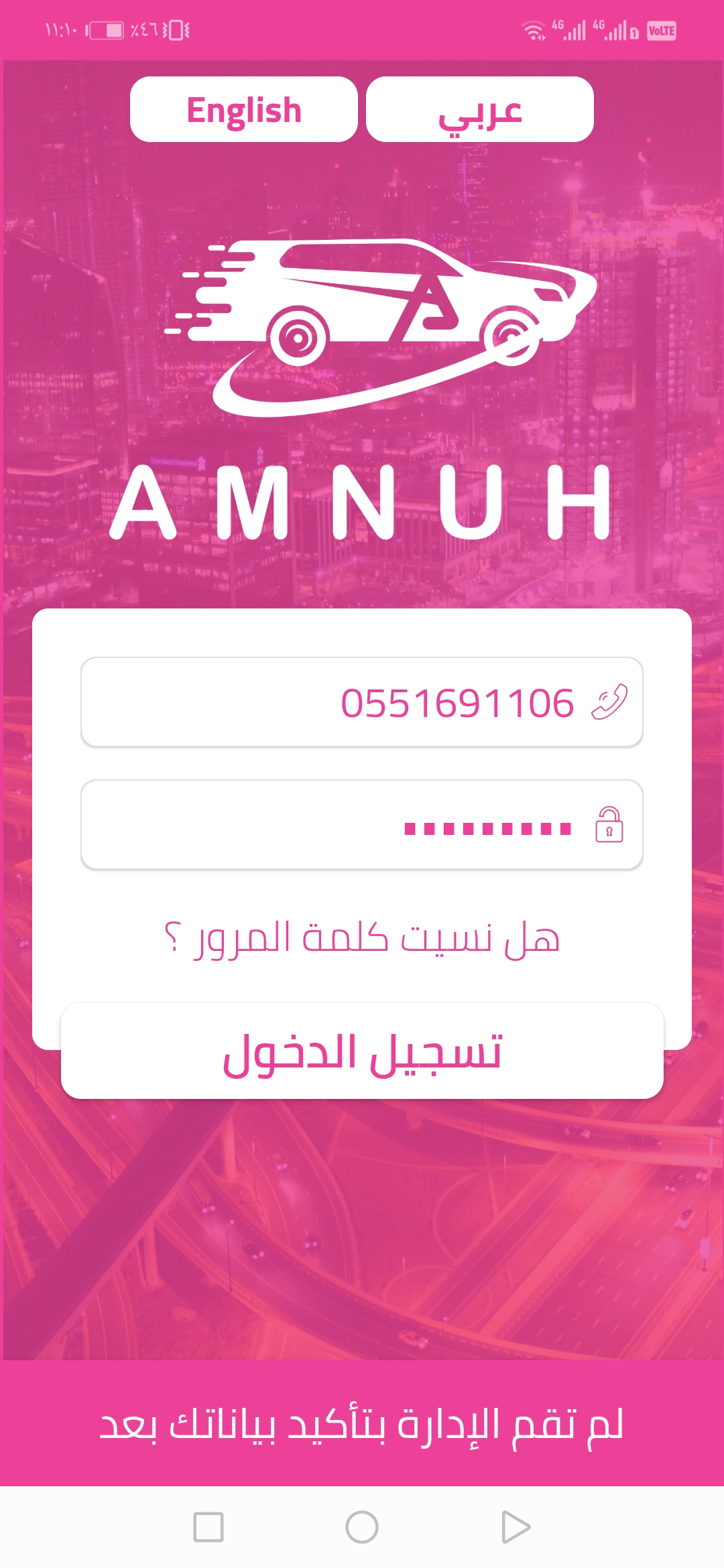724x1568 pixels.
Task: Switch the app language to English
Action: click(244, 109)
